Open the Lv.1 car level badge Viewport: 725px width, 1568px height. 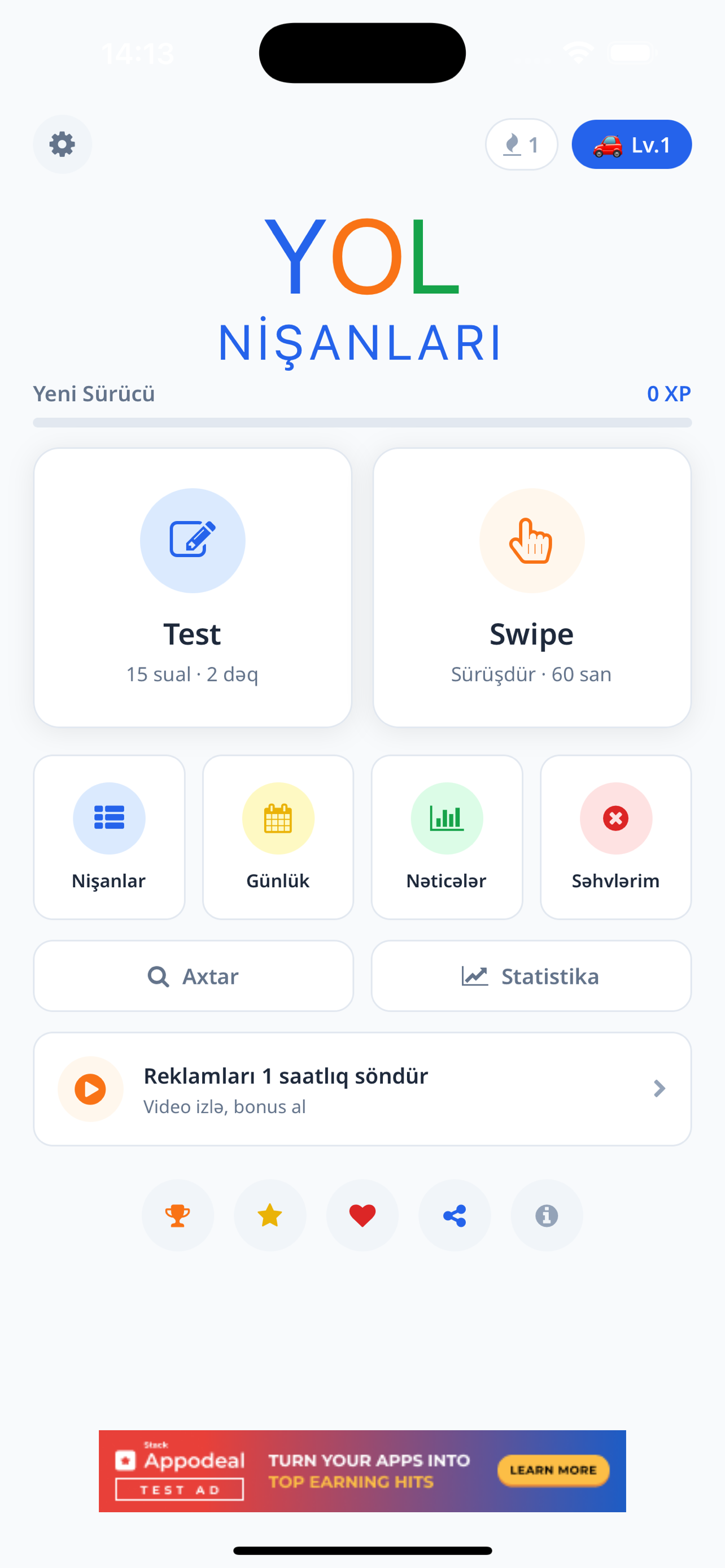point(631,144)
